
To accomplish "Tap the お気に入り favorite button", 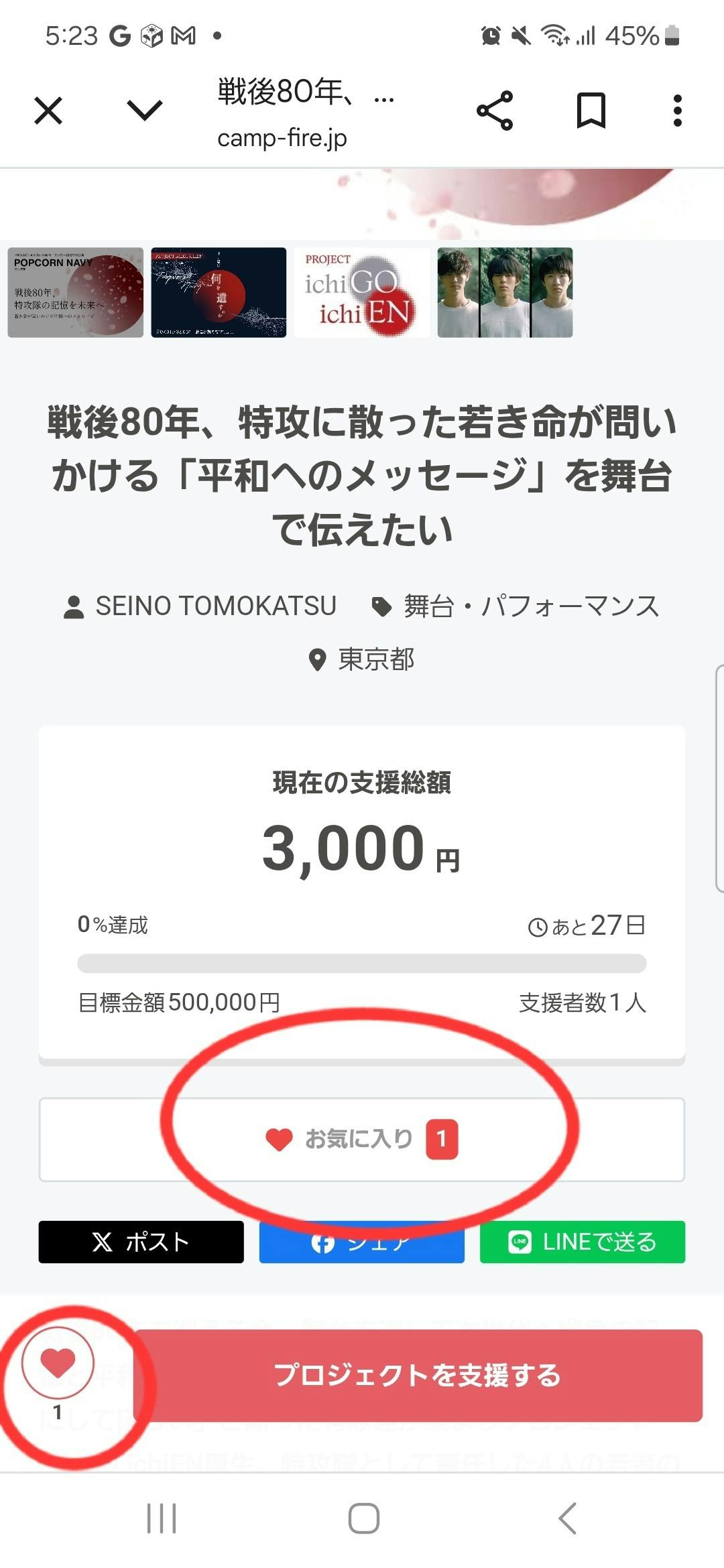I will click(362, 1139).
